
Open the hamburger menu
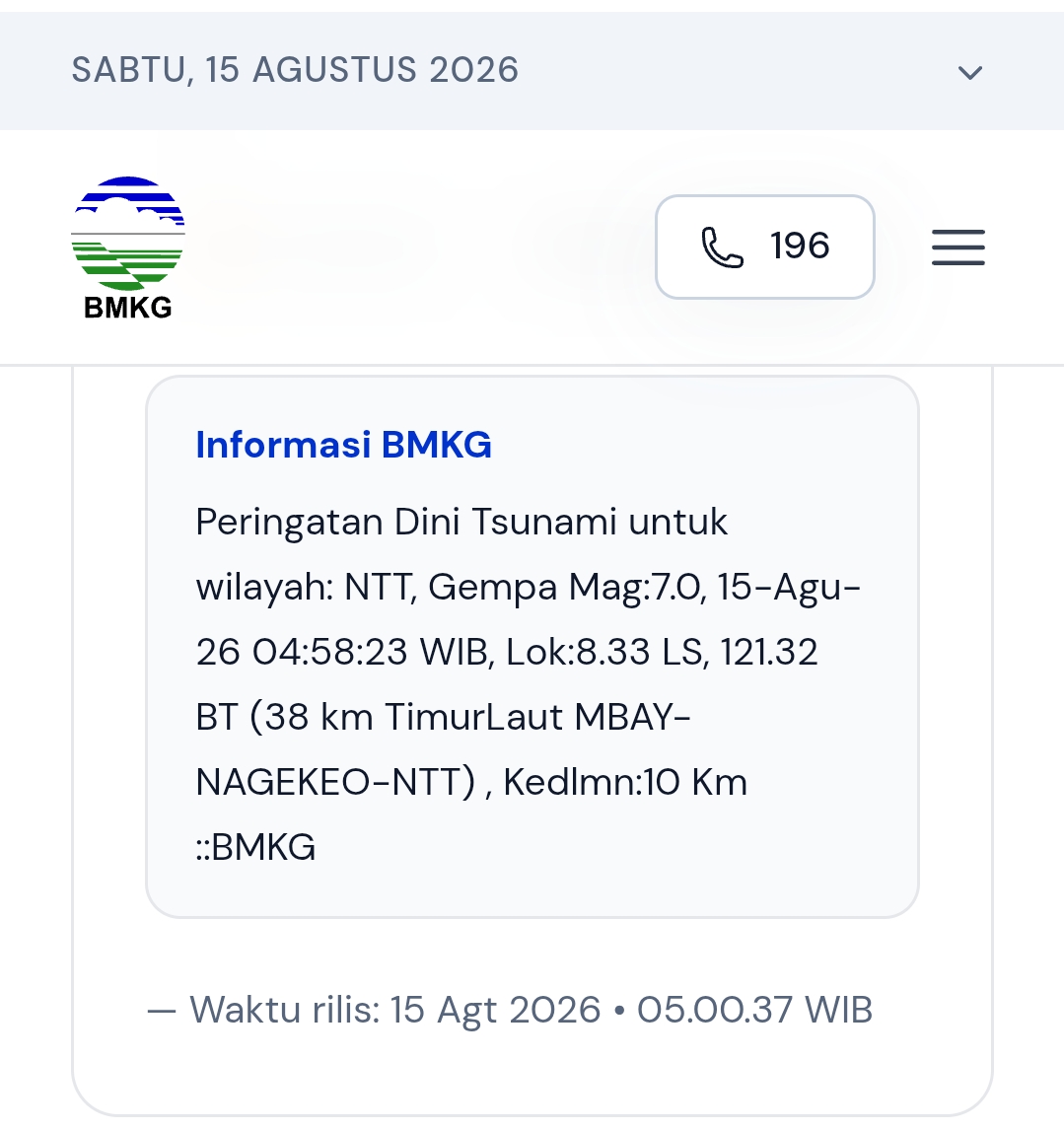coord(958,247)
